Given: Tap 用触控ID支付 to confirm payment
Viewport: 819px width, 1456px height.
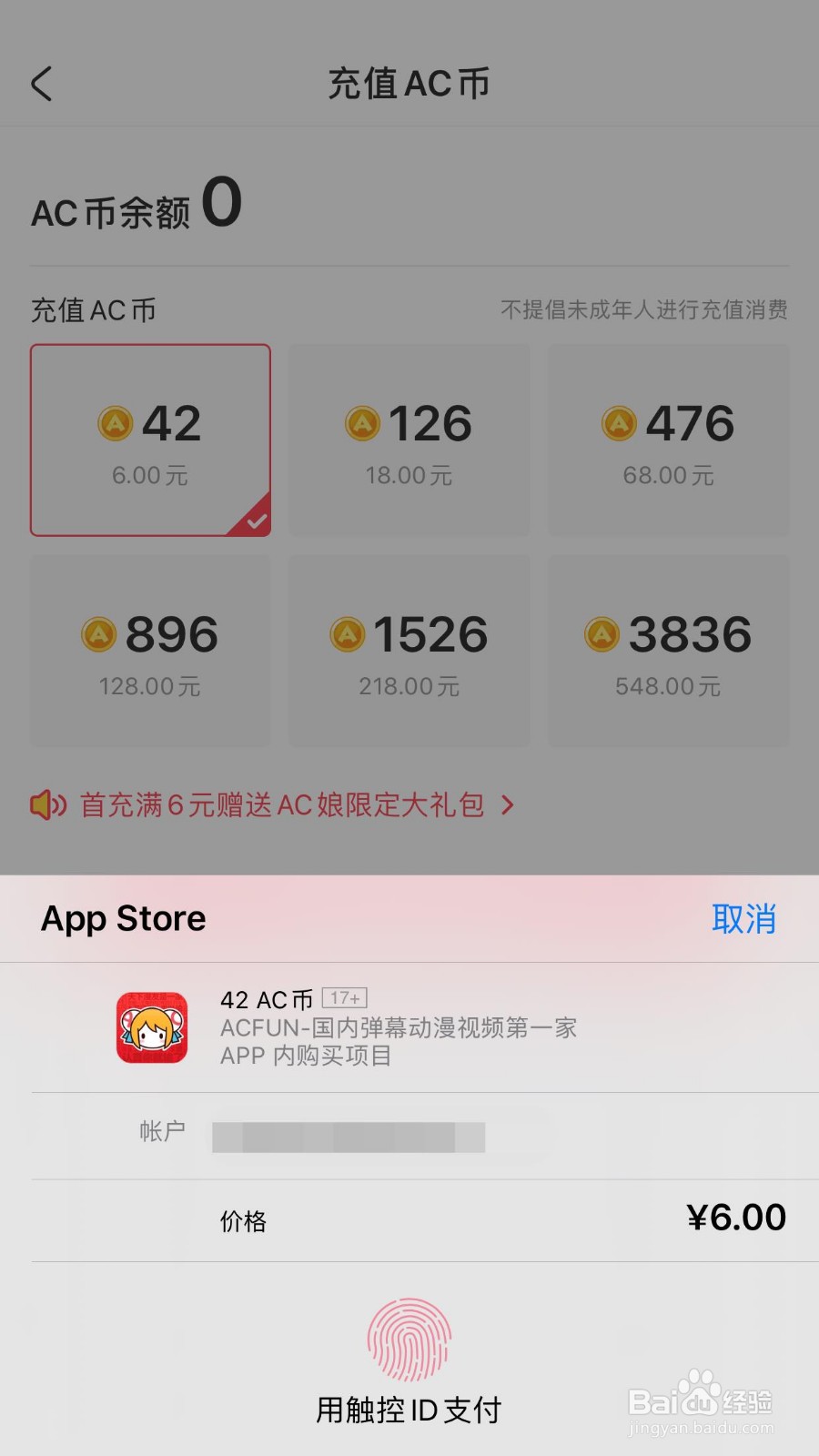Looking at the screenshot, I should coord(409,1408).
